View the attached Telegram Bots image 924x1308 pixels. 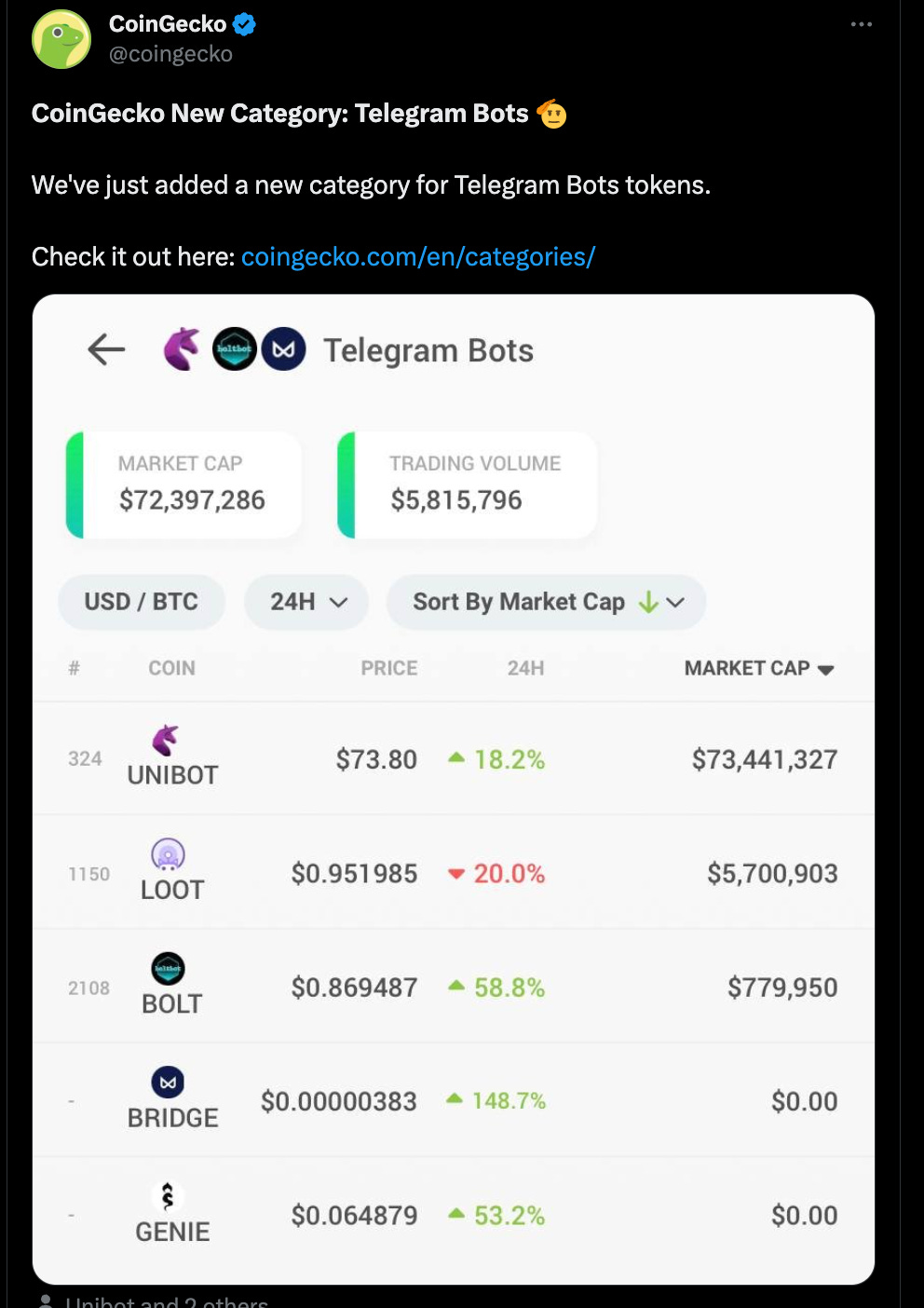point(453,788)
